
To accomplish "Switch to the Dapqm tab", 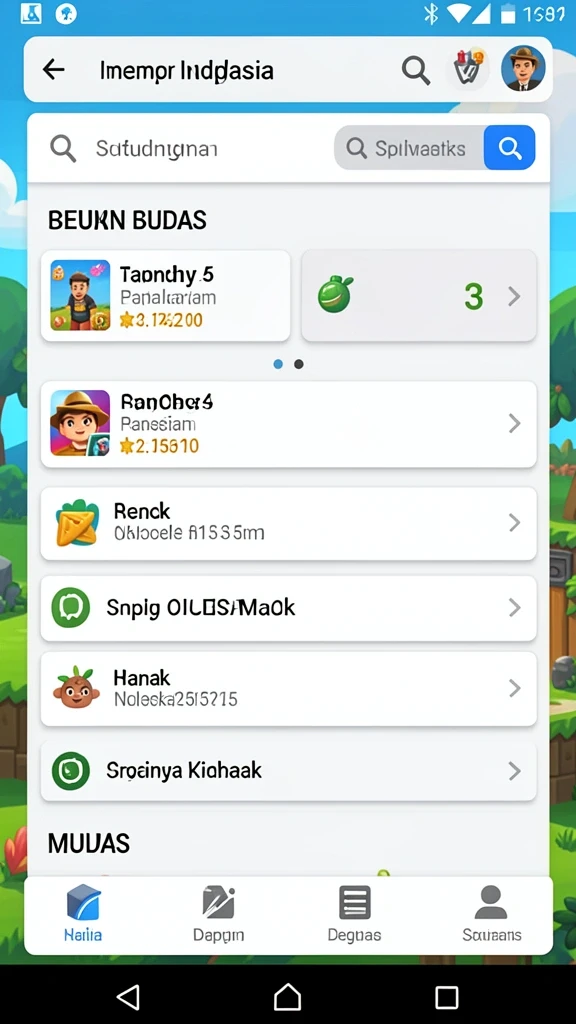I will [219, 914].
